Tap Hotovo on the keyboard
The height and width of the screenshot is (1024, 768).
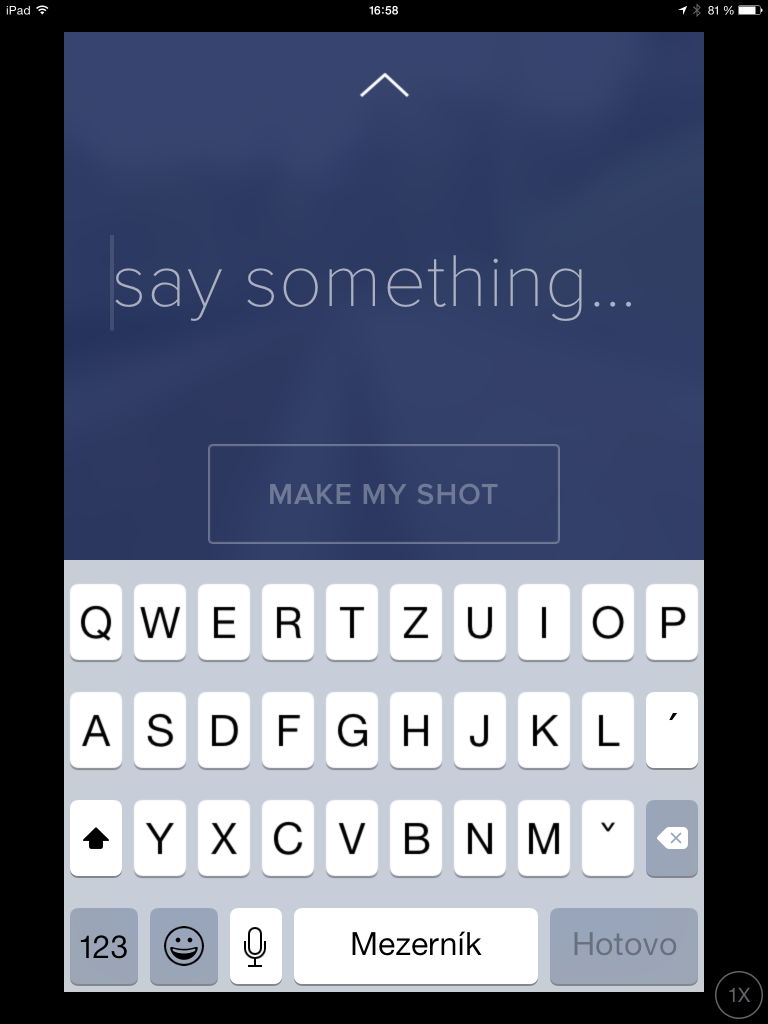click(x=624, y=945)
